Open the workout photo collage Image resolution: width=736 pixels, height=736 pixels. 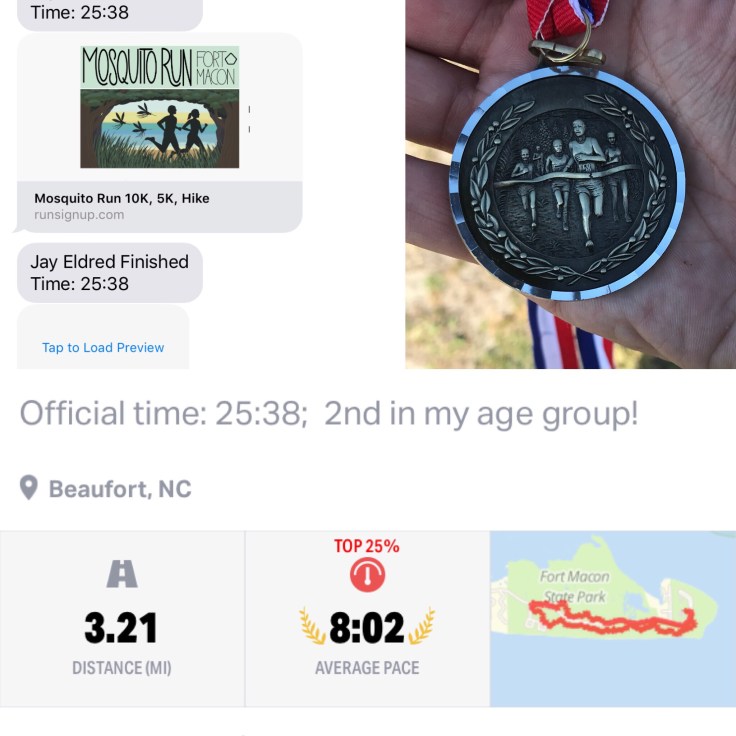tap(368, 185)
